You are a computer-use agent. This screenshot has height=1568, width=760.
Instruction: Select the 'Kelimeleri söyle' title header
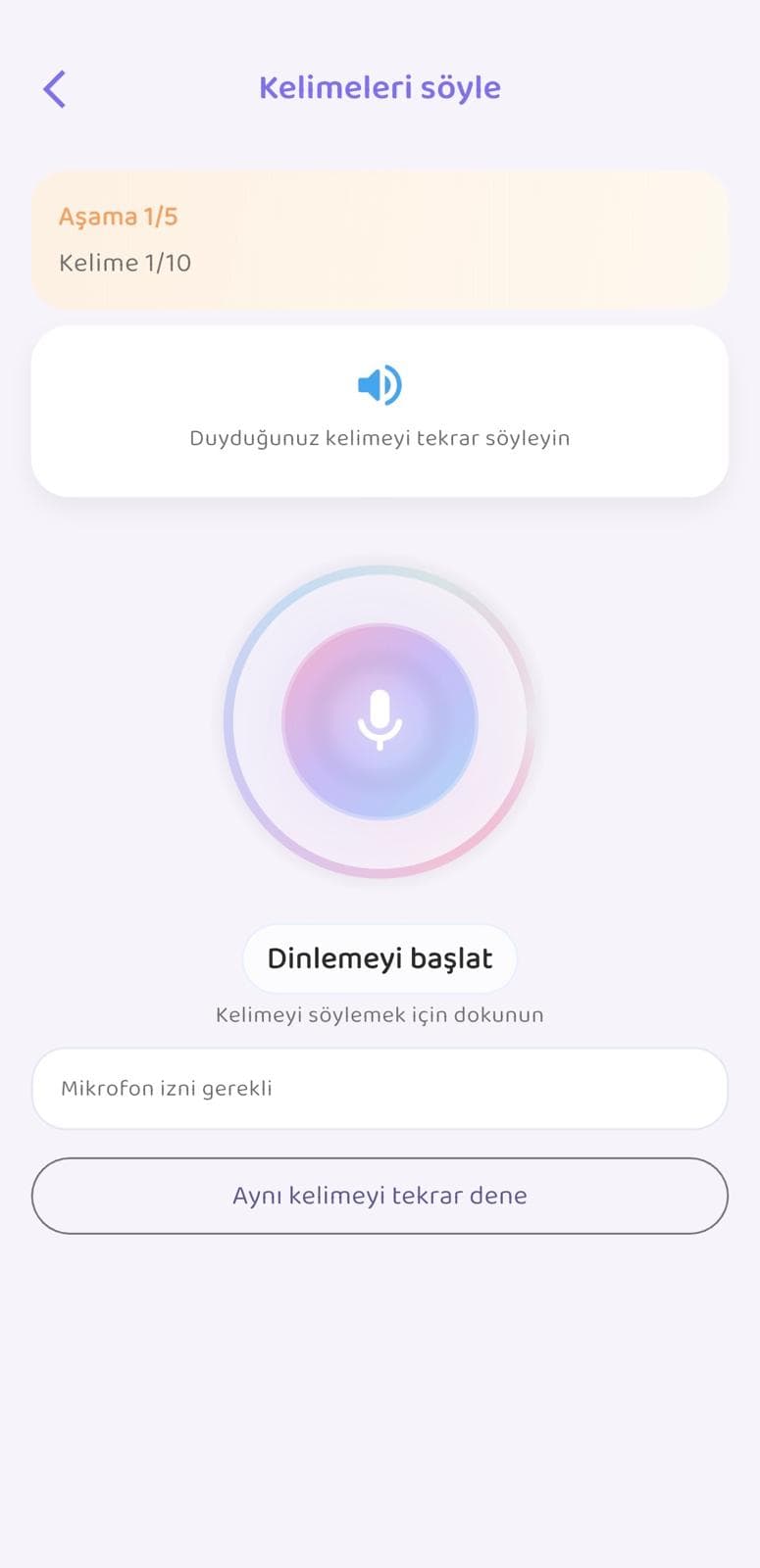click(x=380, y=87)
